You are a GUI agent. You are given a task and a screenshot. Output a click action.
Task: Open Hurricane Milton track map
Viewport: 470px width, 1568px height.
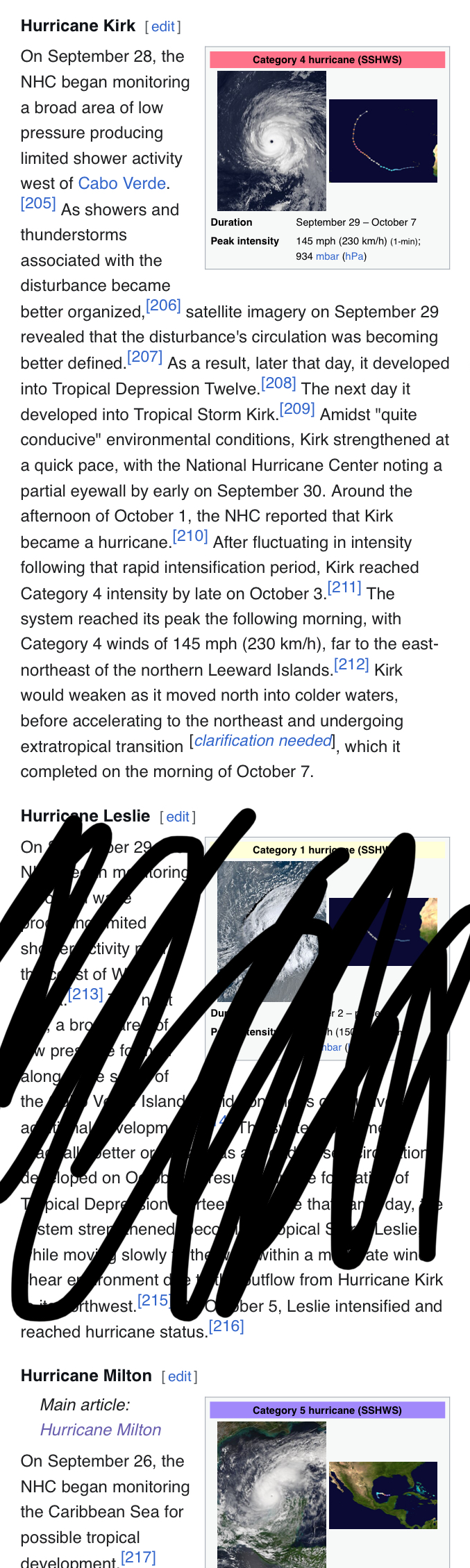pos(383,1495)
